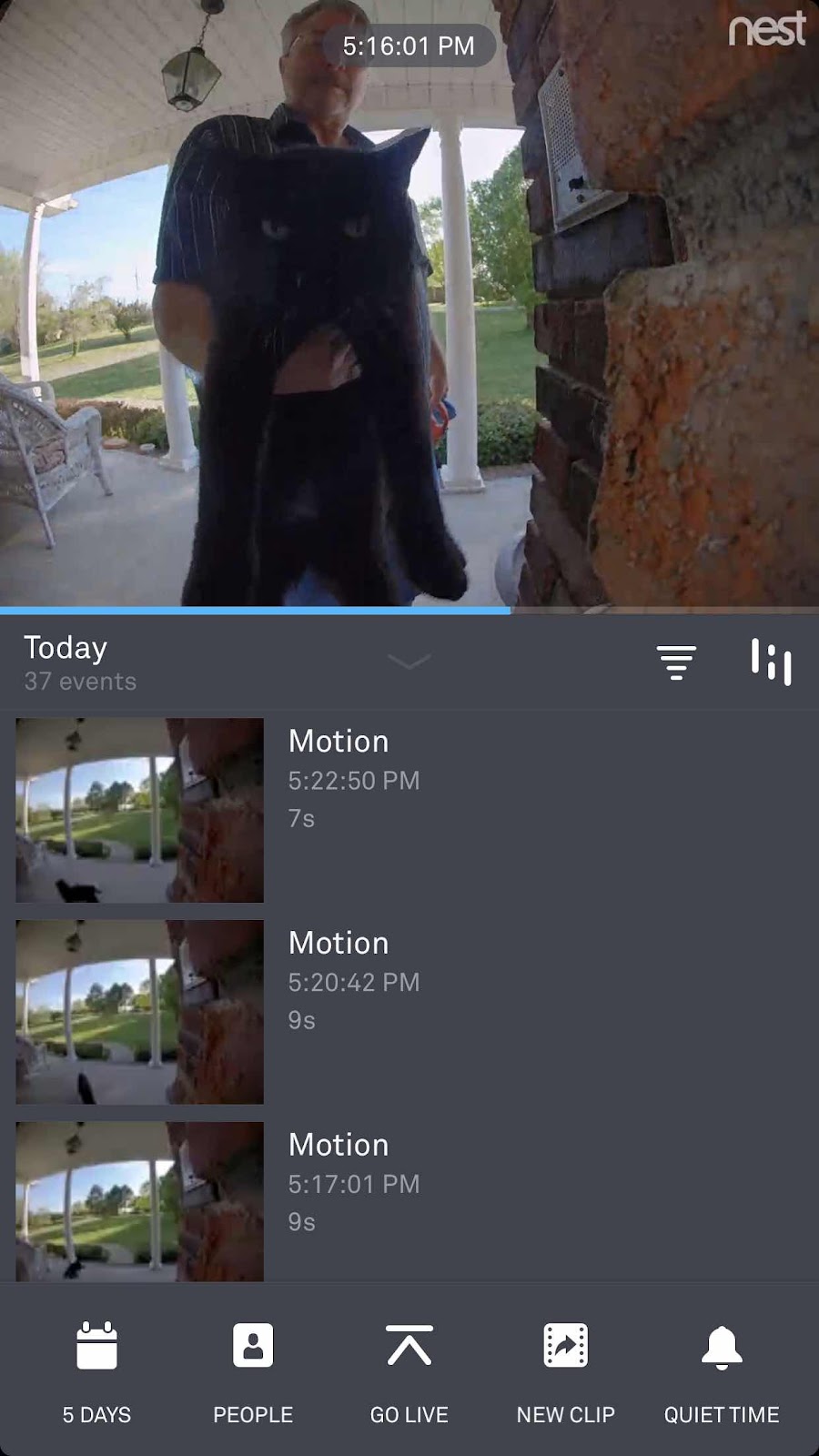The width and height of the screenshot is (819, 1456).
Task: Open the 5 DAYS calendar
Action: (96, 1370)
